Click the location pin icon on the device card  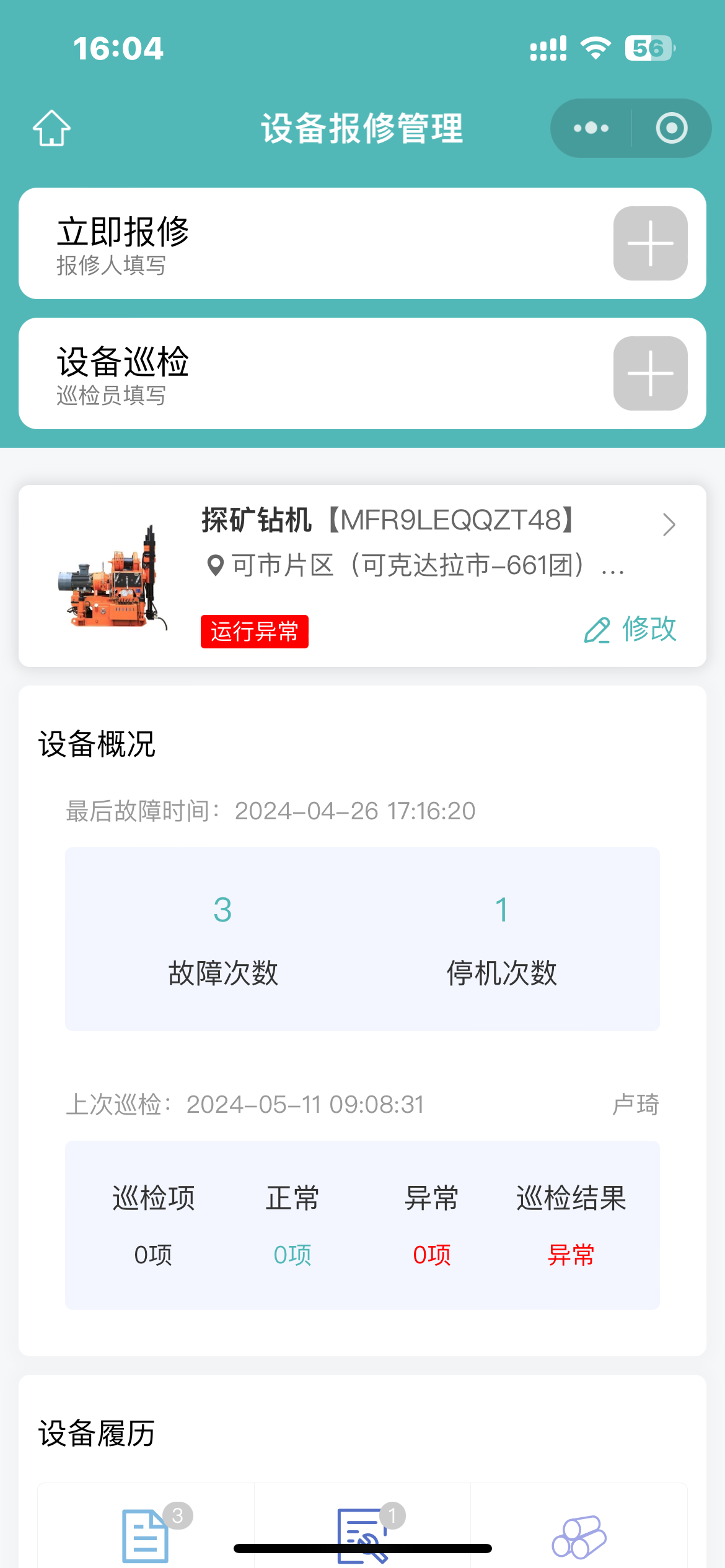(x=215, y=566)
